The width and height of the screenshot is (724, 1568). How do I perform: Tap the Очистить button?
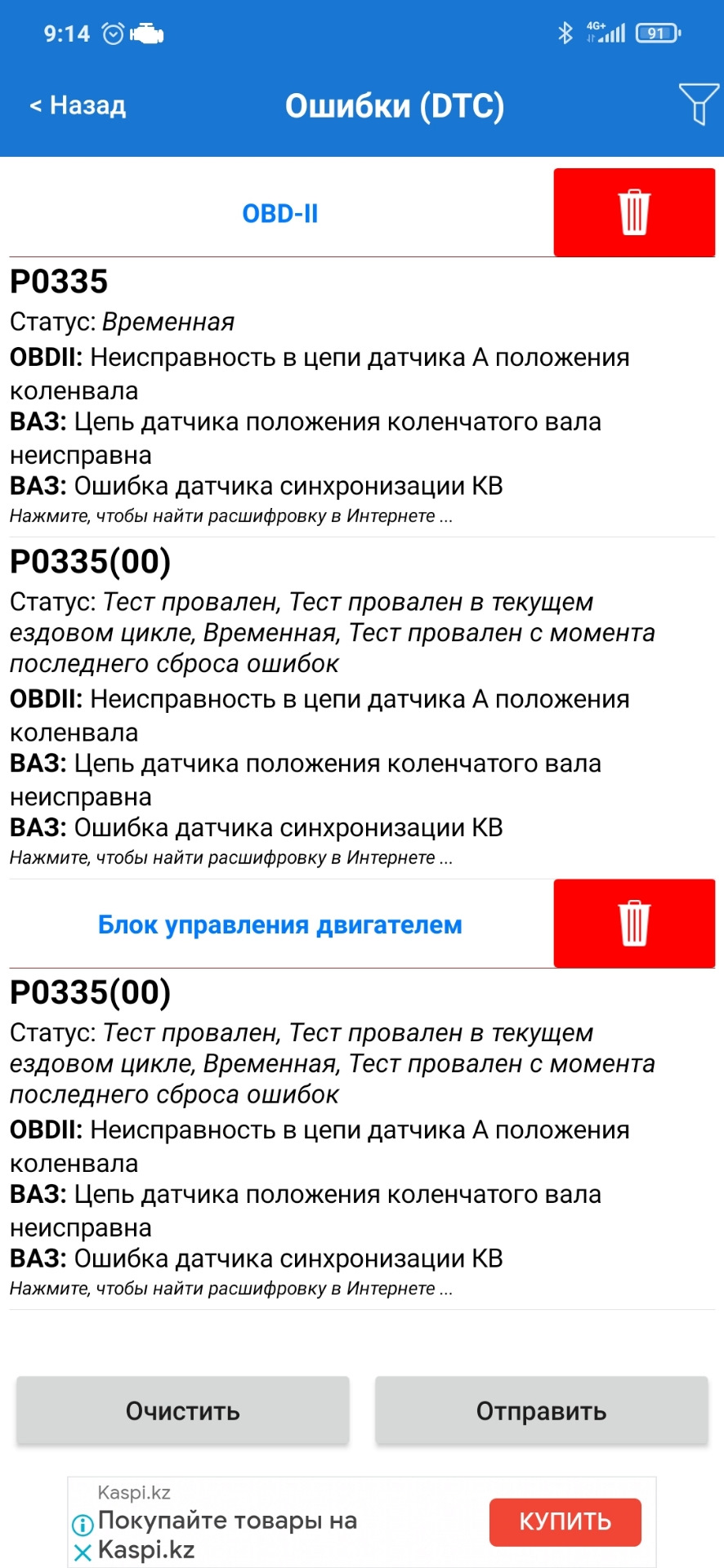click(183, 1410)
